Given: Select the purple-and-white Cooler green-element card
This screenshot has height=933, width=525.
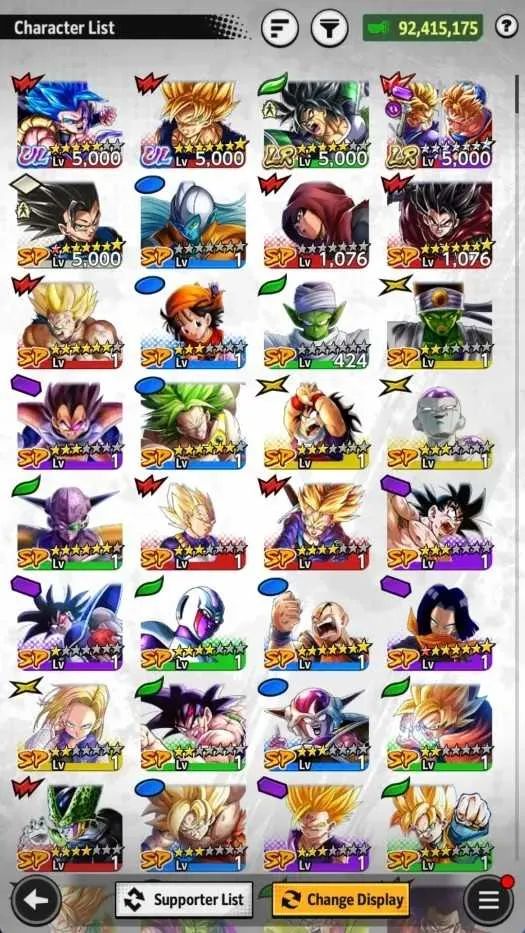Looking at the screenshot, I should pos(193,627).
